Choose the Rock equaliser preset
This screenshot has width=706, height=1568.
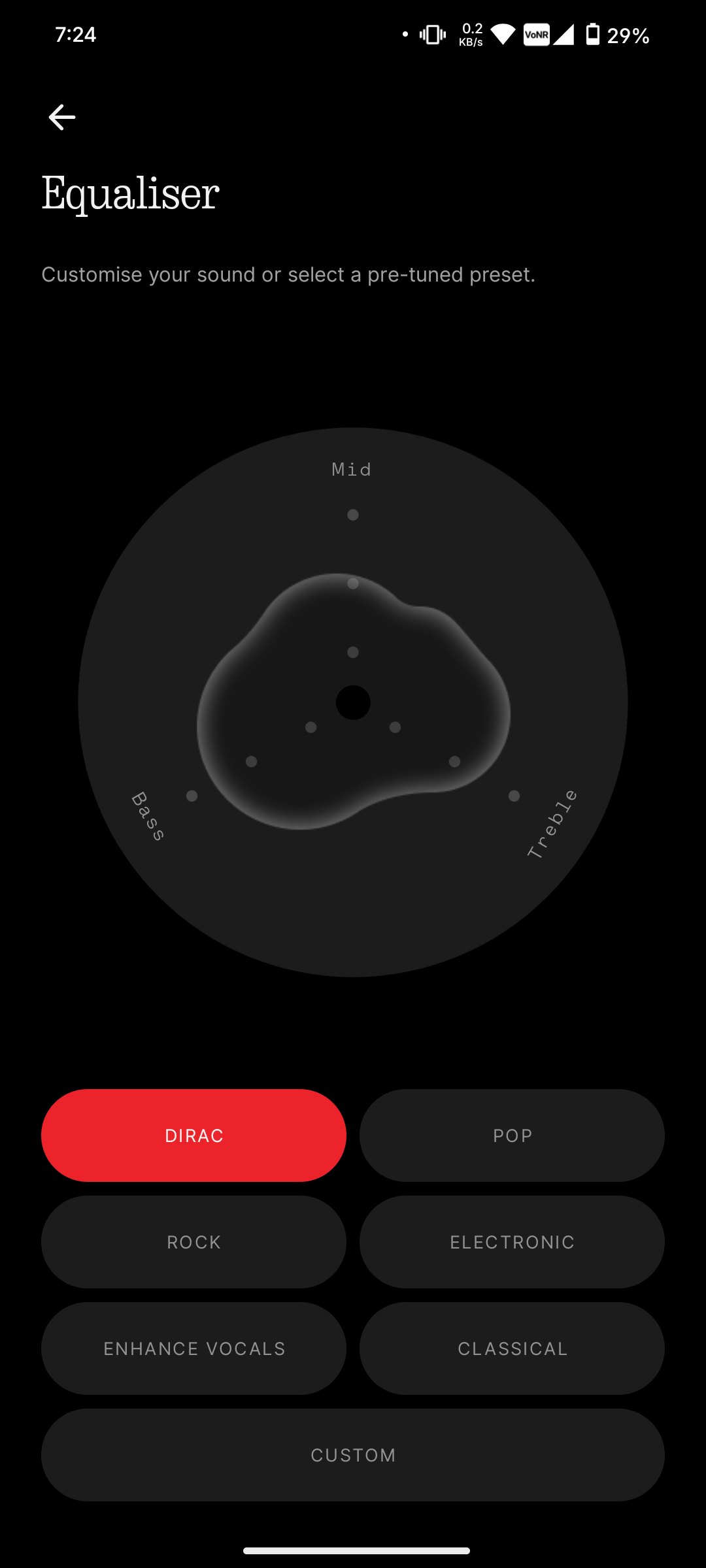(x=193, y=1242)
